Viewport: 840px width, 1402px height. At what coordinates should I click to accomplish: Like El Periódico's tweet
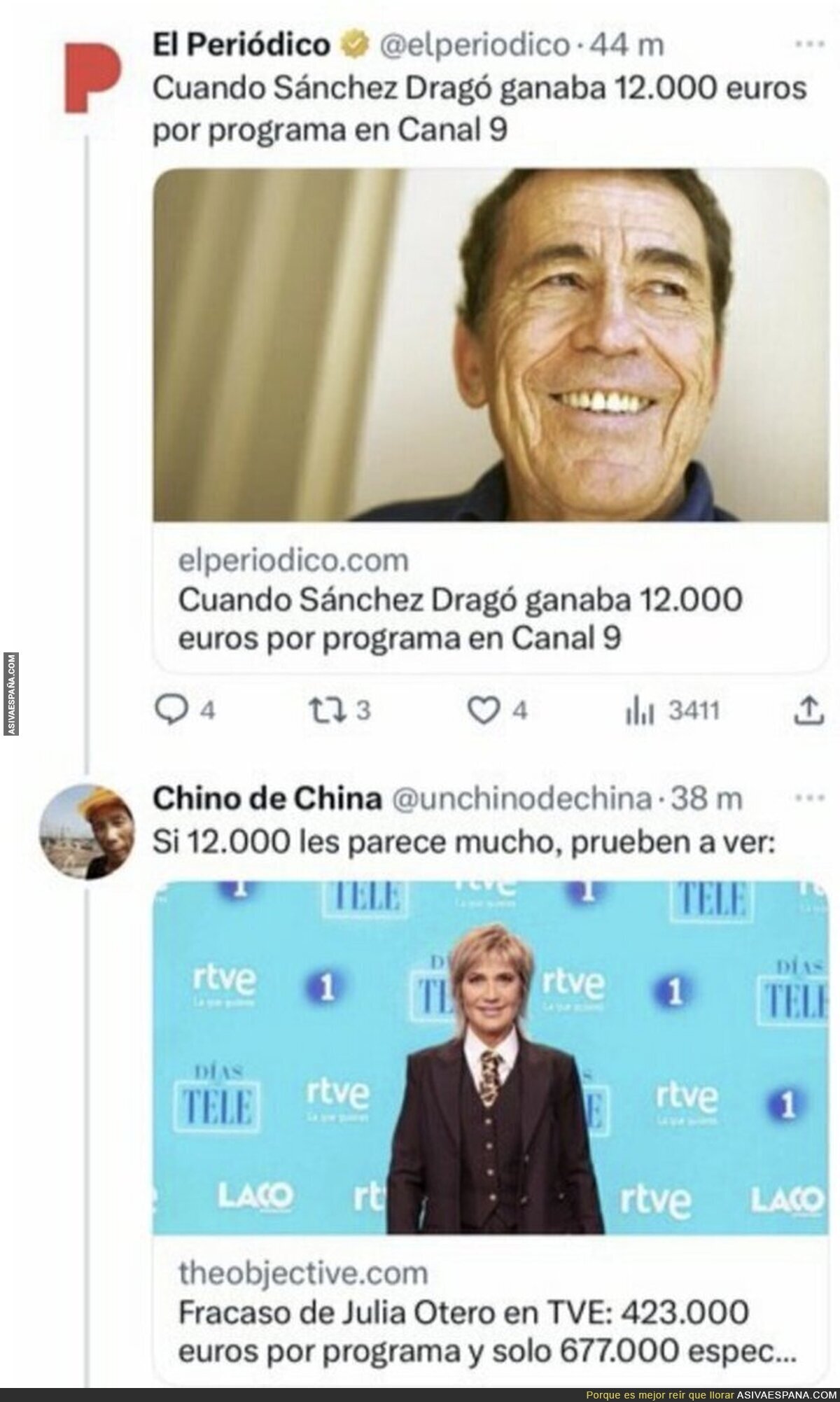(481, 711)
